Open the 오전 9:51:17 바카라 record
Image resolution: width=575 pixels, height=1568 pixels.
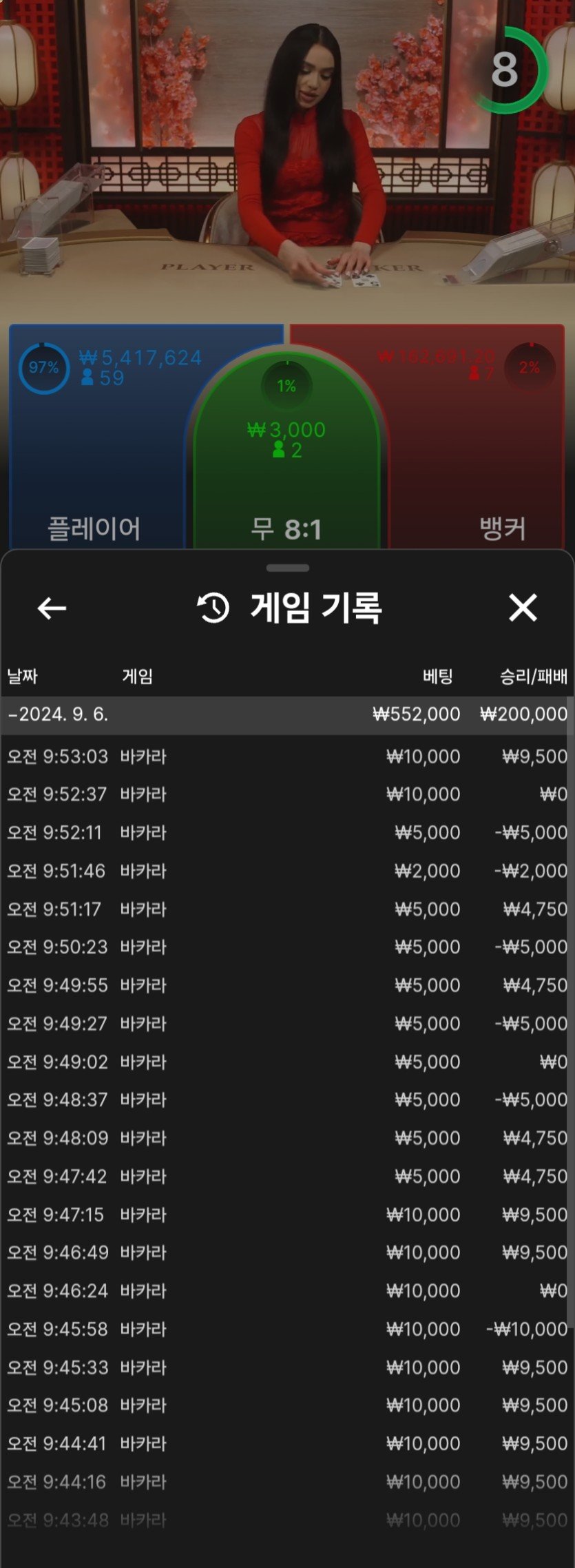pos(286,909)
